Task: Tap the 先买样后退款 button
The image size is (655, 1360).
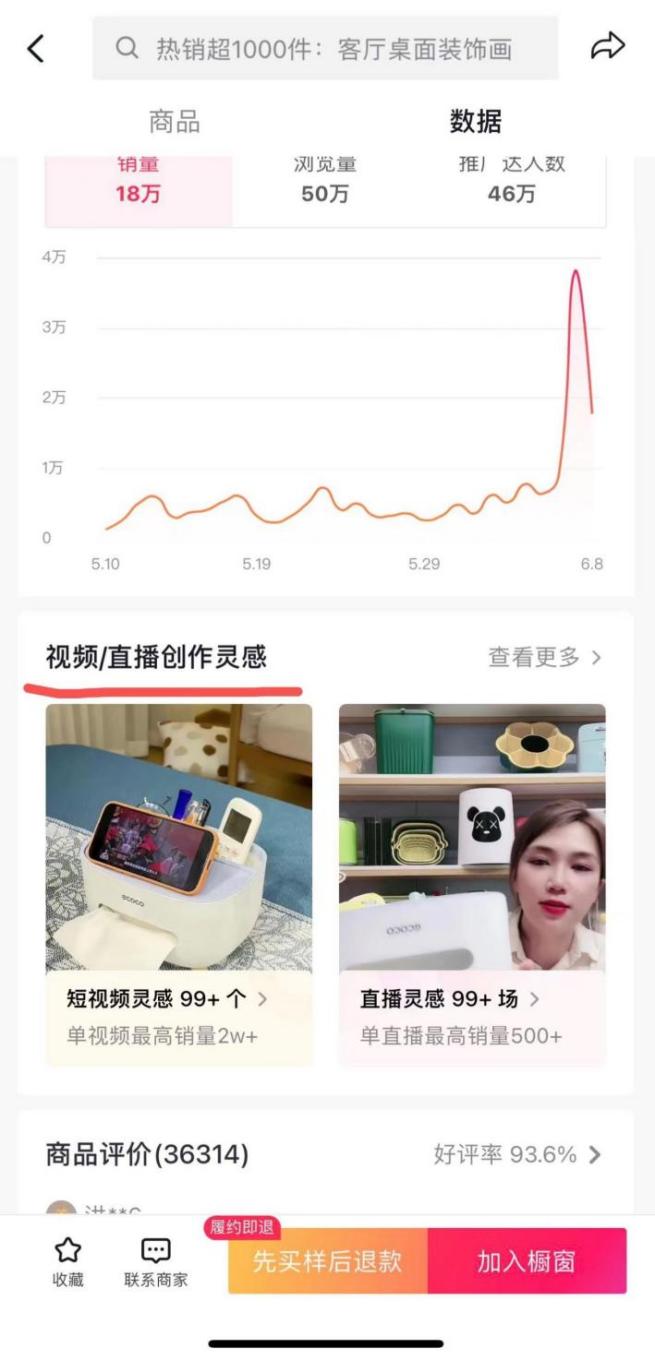Action: coord(327,1261)
